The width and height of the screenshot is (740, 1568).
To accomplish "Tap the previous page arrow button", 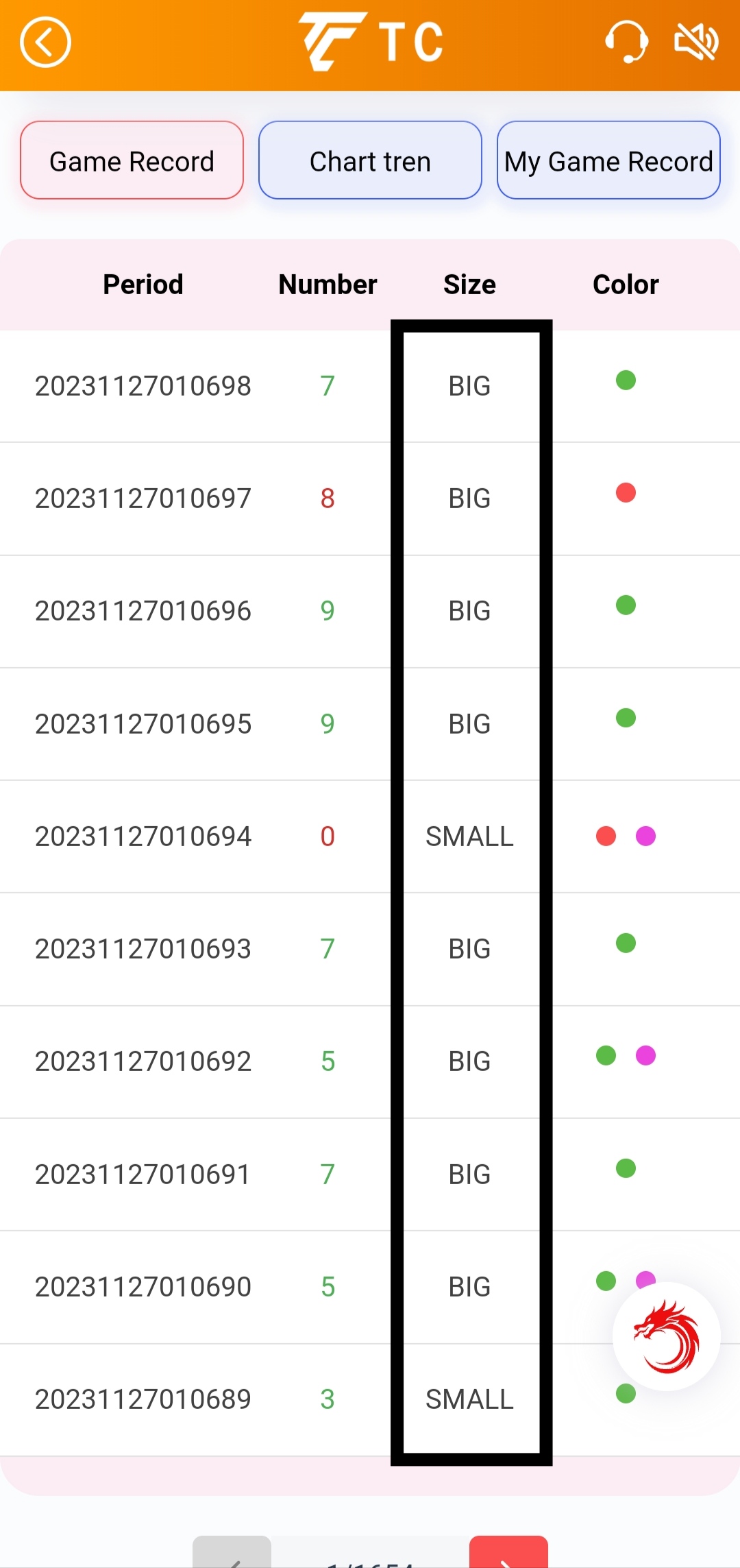I will pos(232,1553).
